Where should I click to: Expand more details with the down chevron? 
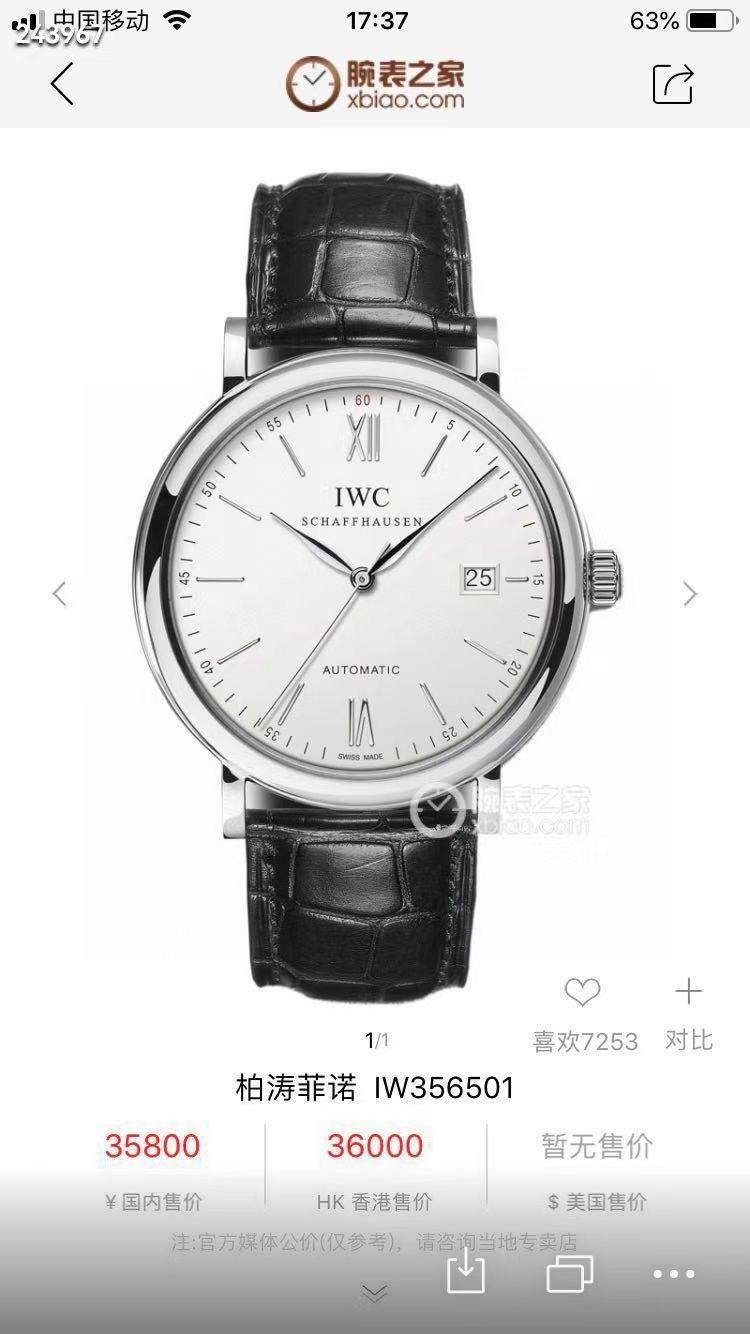(x=374, y=1293)
